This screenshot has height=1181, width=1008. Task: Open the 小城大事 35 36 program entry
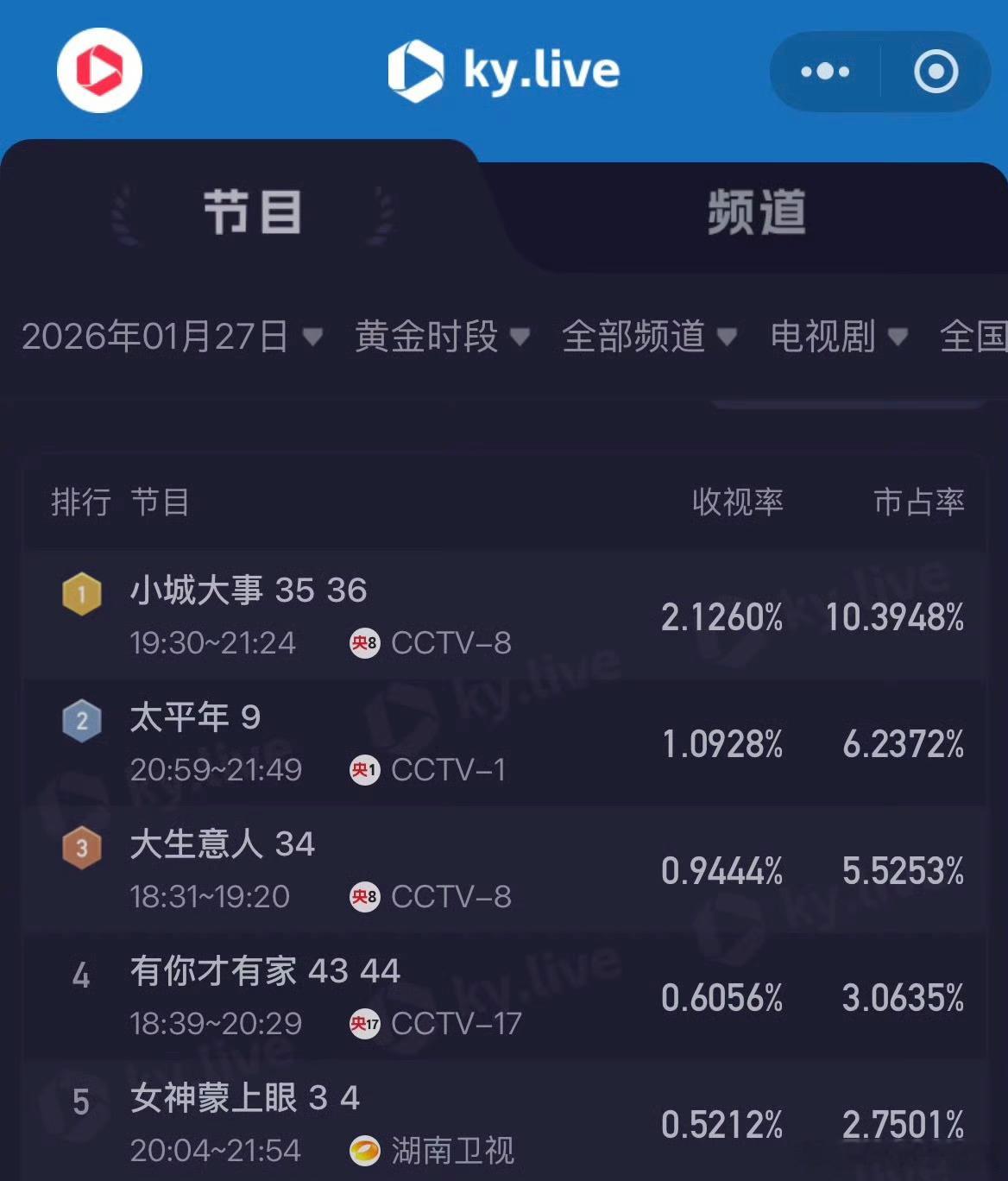249,591
